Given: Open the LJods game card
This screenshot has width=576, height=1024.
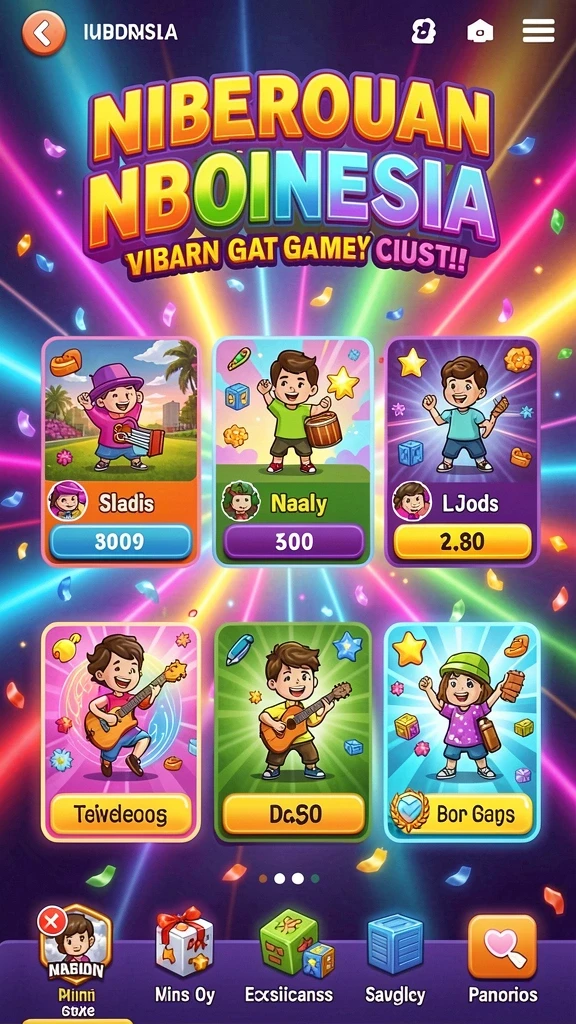Looking at the screenshot, I should coord(463,451).
